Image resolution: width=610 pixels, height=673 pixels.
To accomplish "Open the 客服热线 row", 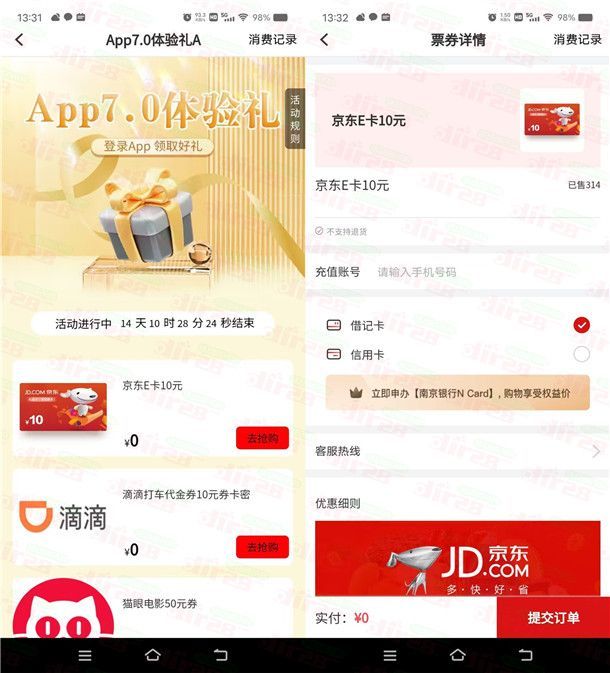I will coord(458,451).
